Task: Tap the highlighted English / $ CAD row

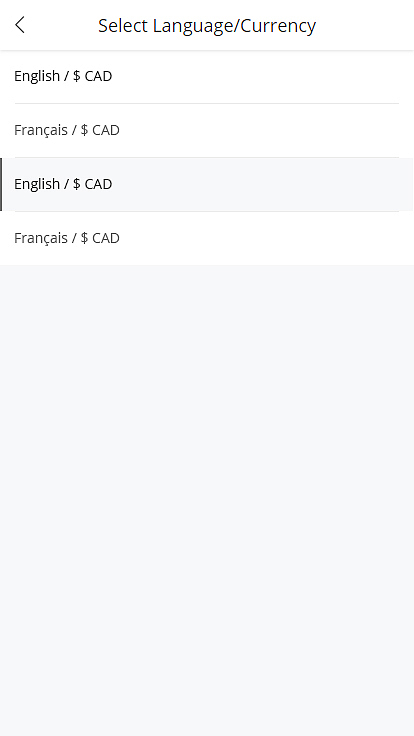Action: [x=207, y=184]
